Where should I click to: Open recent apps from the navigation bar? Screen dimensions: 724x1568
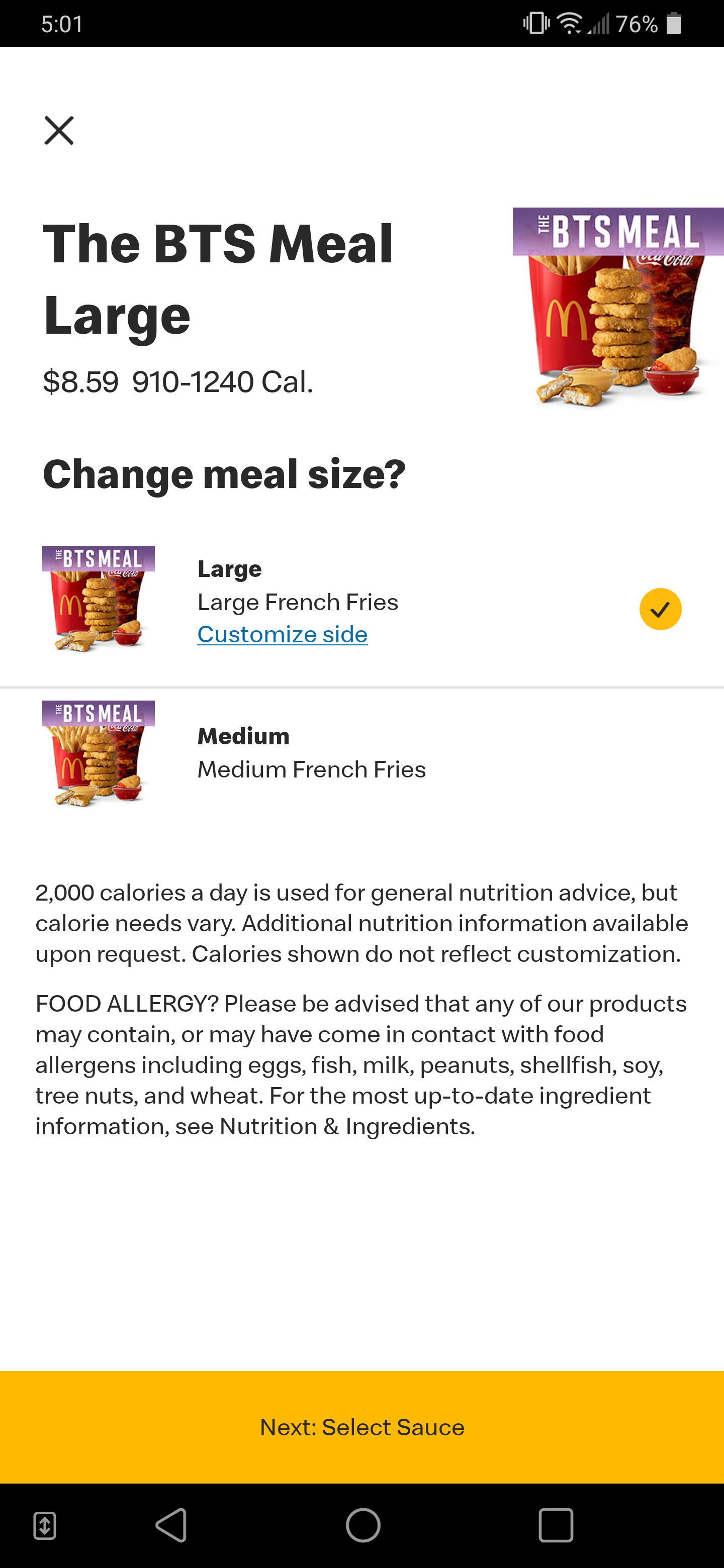[x=556, y=1525]
